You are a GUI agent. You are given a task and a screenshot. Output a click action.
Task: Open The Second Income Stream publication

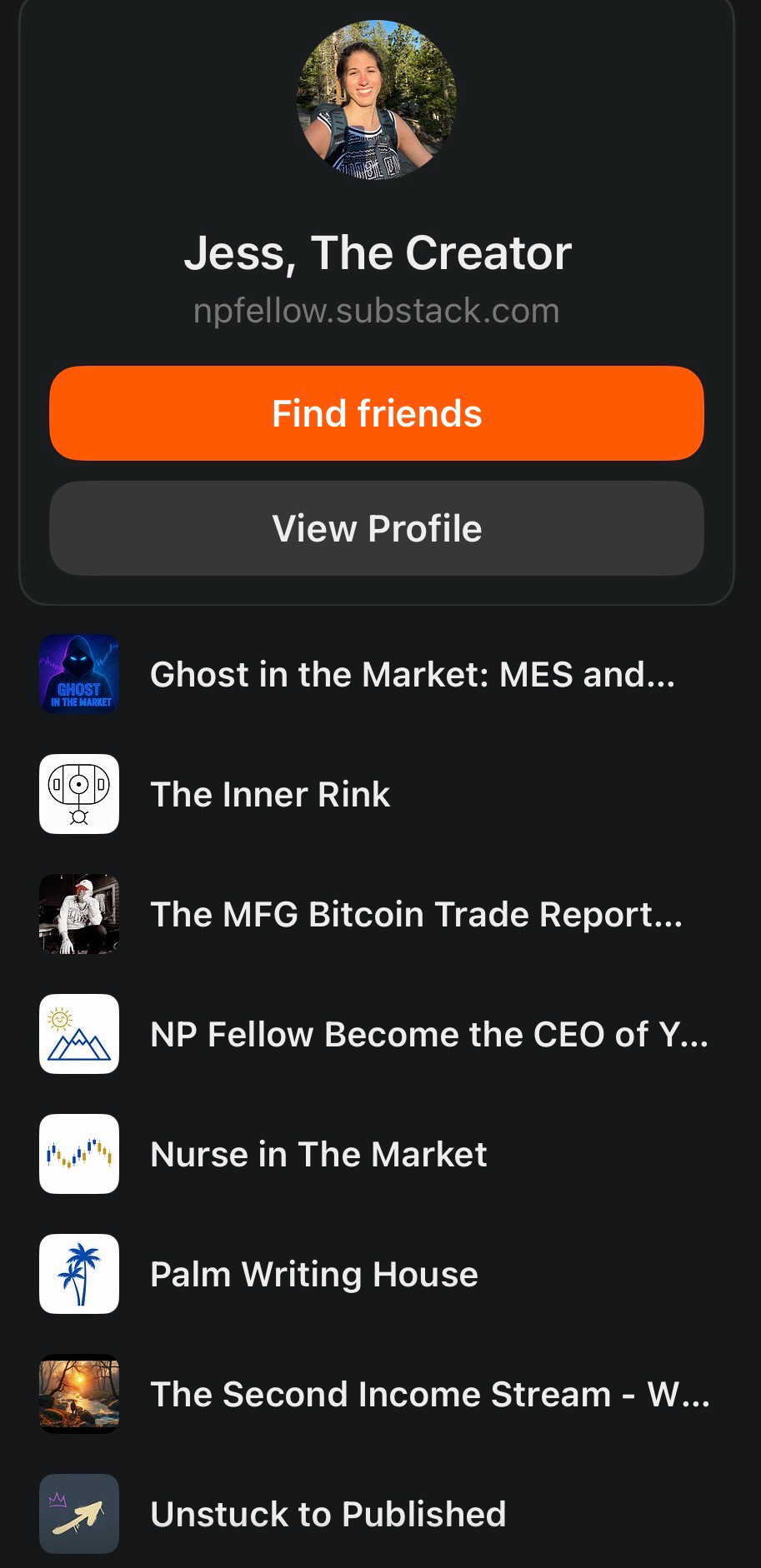pyautogui.click(x=428, y=1394)
